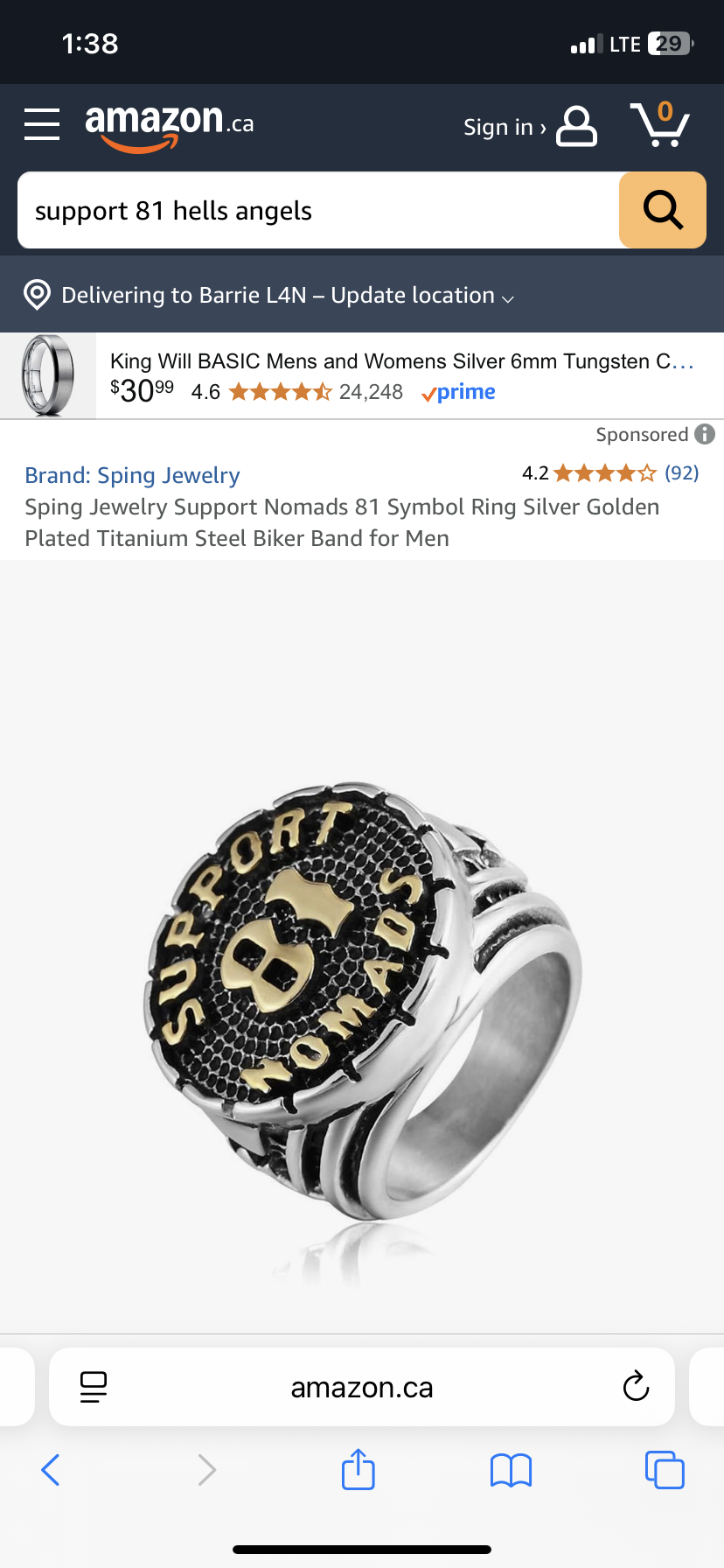The width and height of the screenshot is (724, 1568).
Task: Open the shopping cart
Action: [662, 125]
